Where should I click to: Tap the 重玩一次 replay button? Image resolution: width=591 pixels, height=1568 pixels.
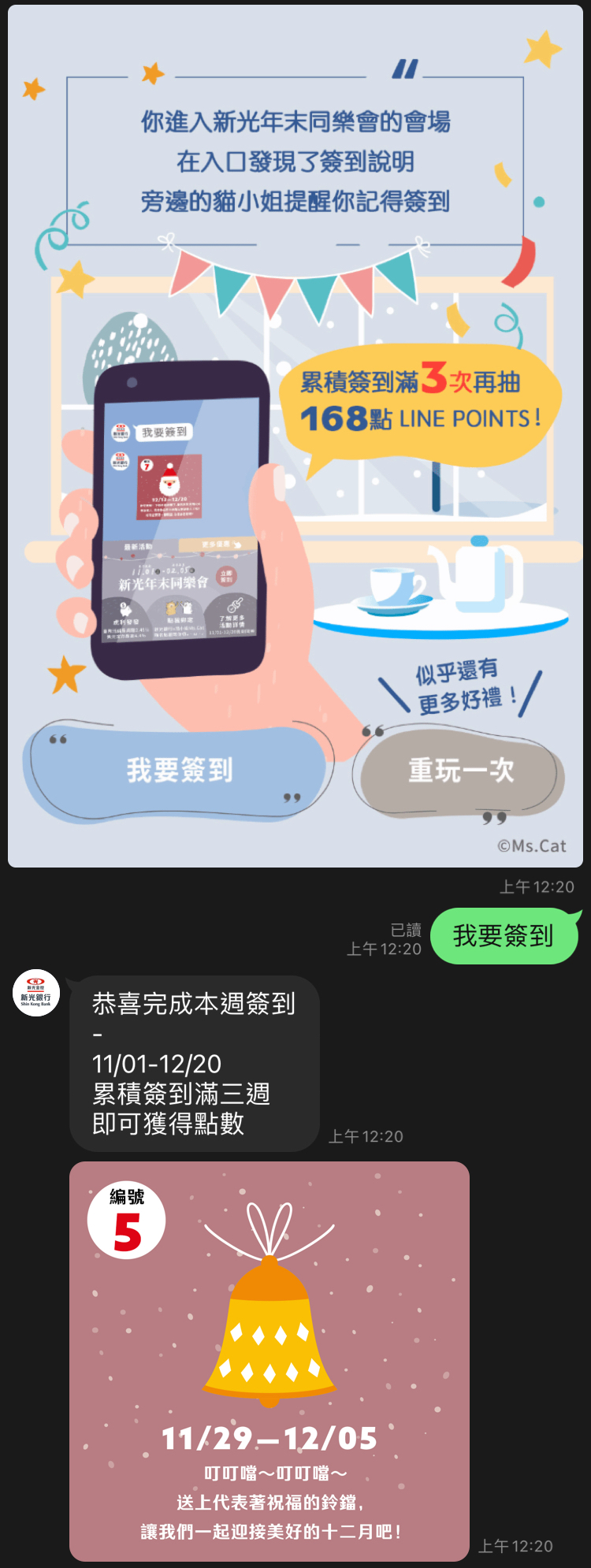(460, 770)
